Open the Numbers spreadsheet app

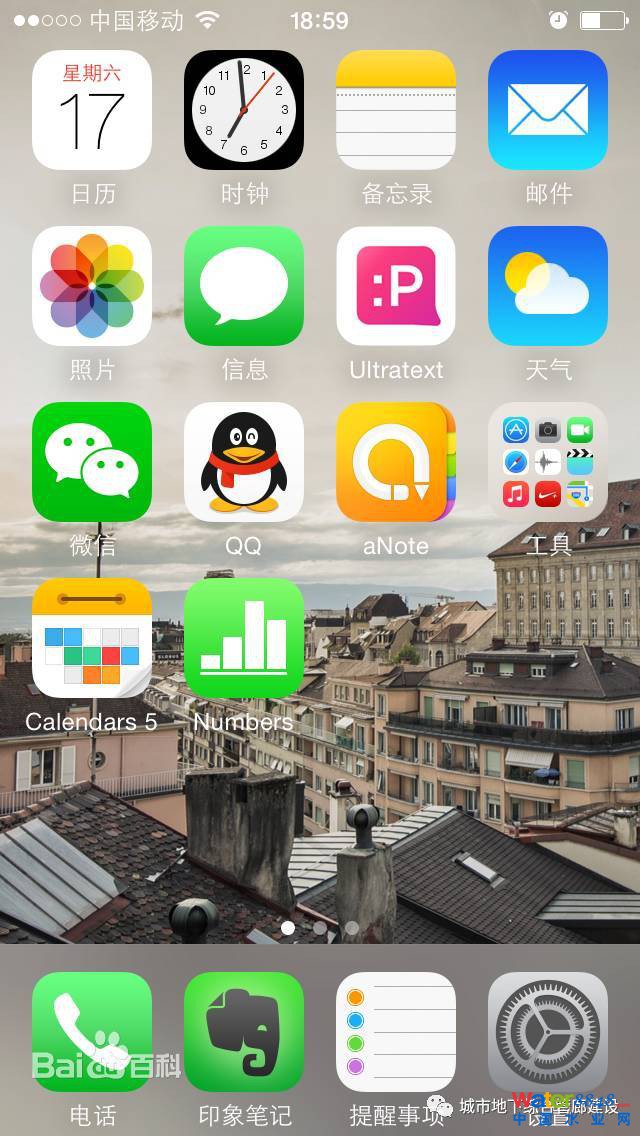pyautogui.click(x=244, y=638)
